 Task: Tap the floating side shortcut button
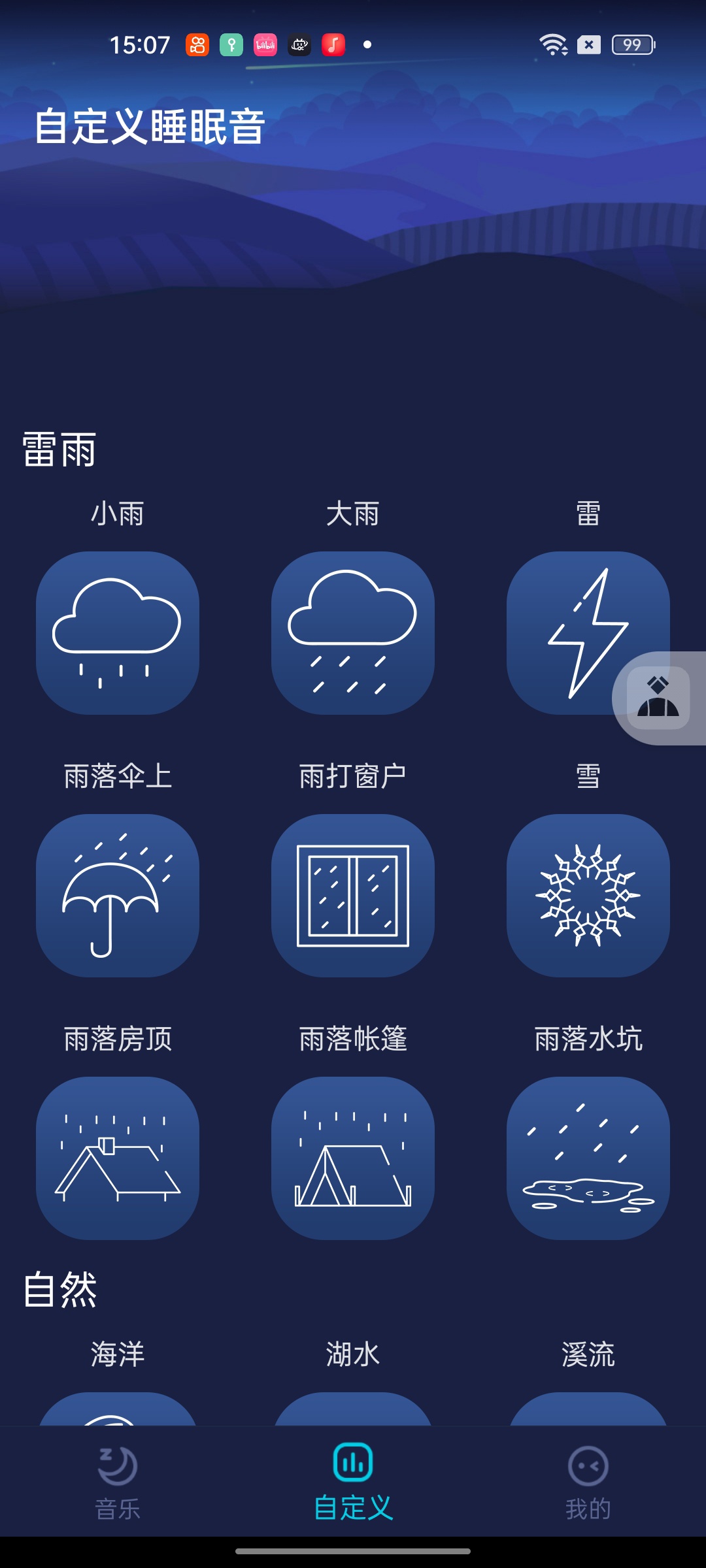click(658, 698)
